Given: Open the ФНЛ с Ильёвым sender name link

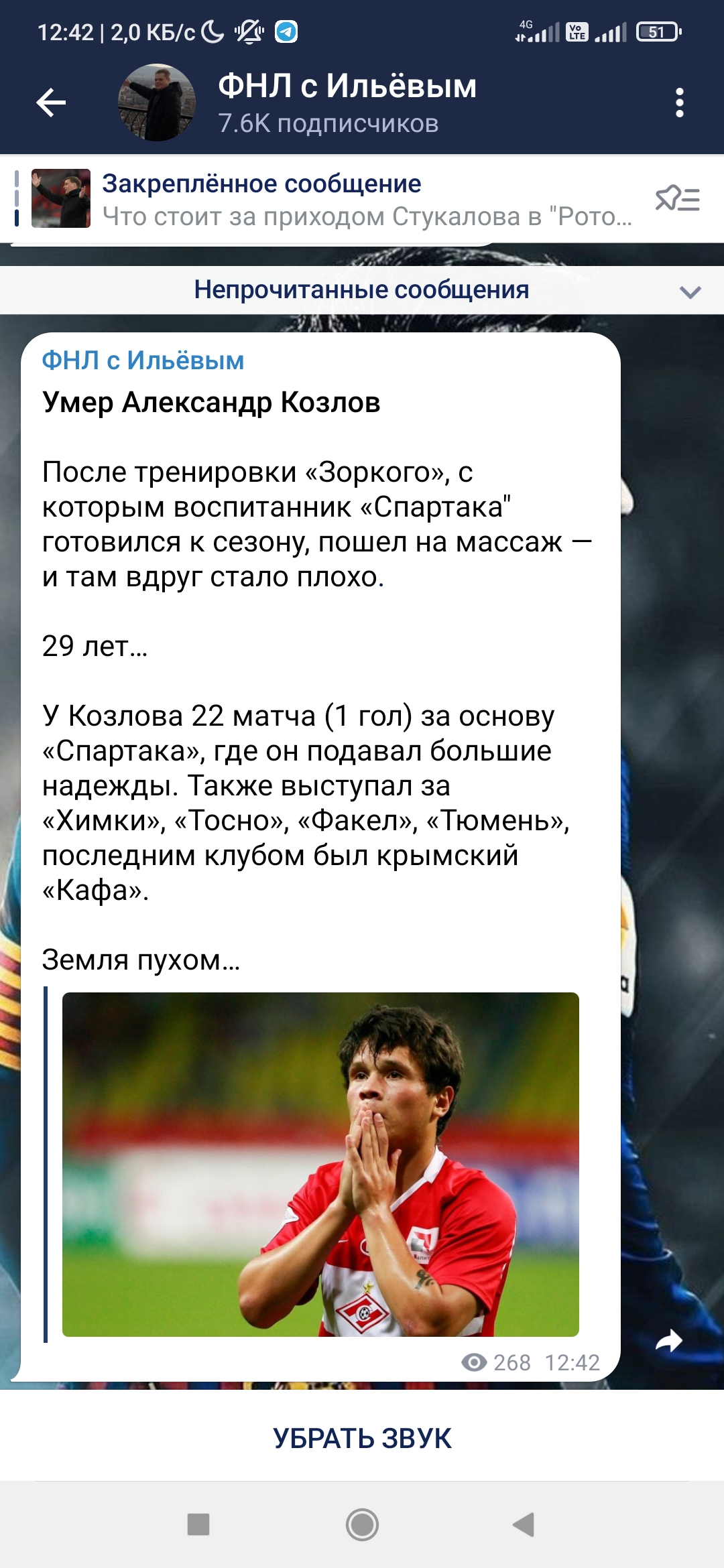Looking at the screenshot, I should click(143, 361).
